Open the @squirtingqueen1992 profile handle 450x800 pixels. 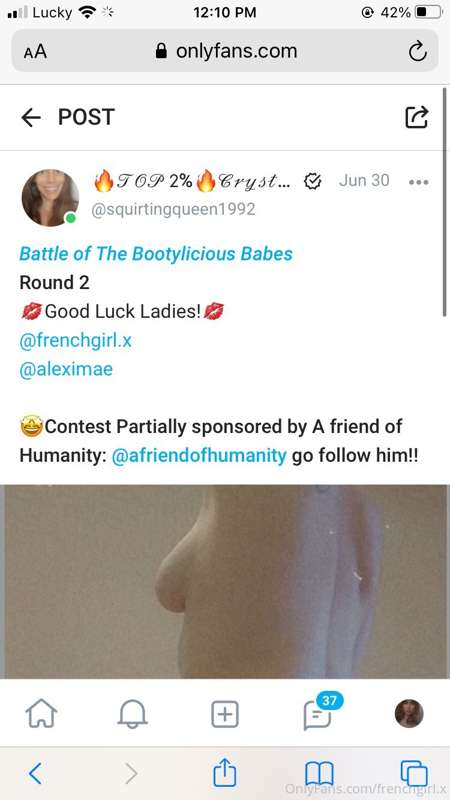pos(173,209)
